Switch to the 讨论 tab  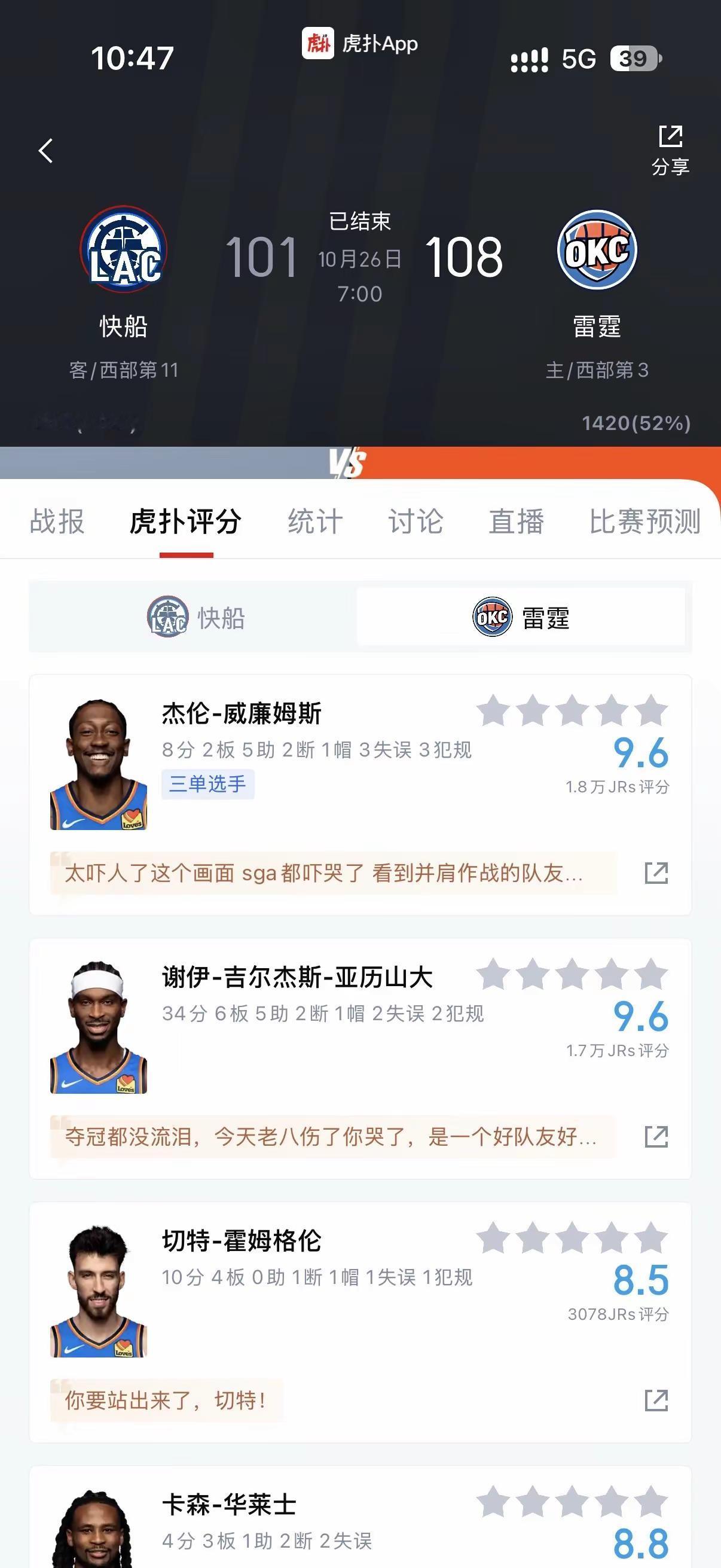[x=416, y=521]
